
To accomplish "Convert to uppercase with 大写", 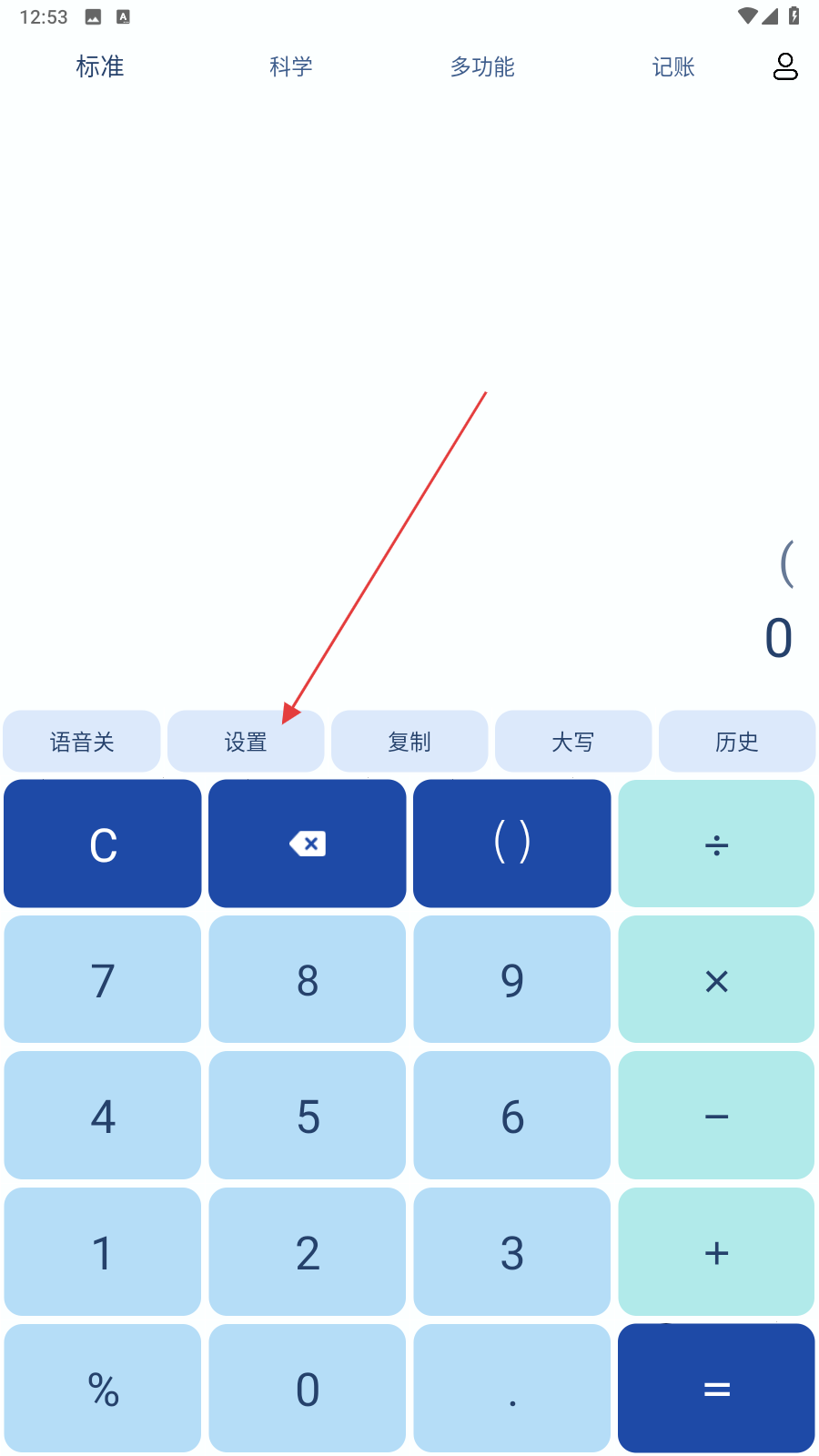I will 573,742.
